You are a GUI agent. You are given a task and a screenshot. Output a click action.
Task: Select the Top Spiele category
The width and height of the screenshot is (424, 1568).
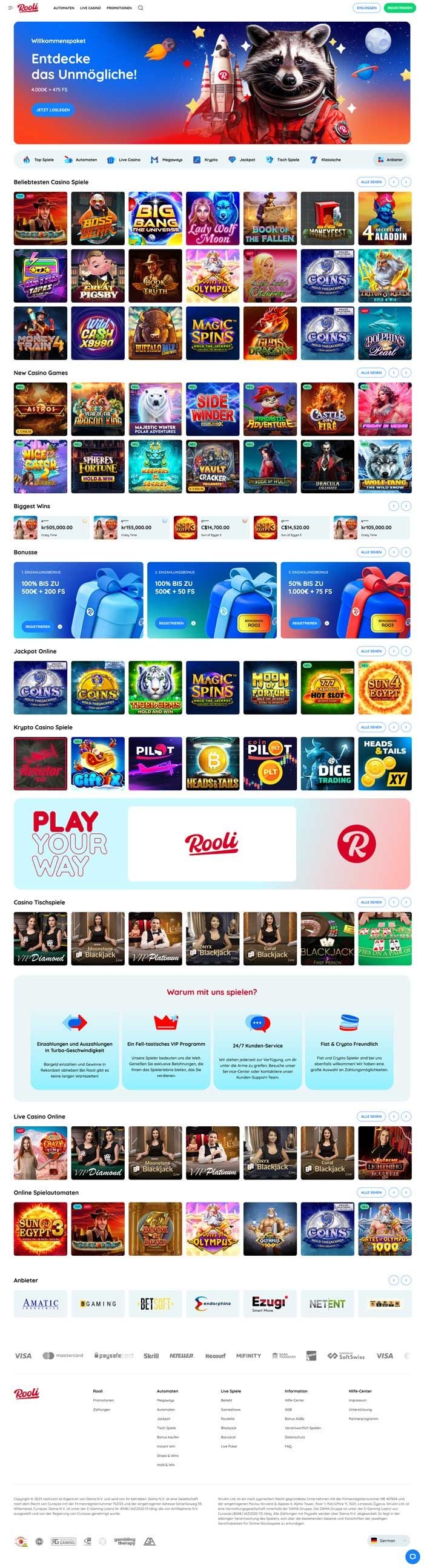coord(38,160)
